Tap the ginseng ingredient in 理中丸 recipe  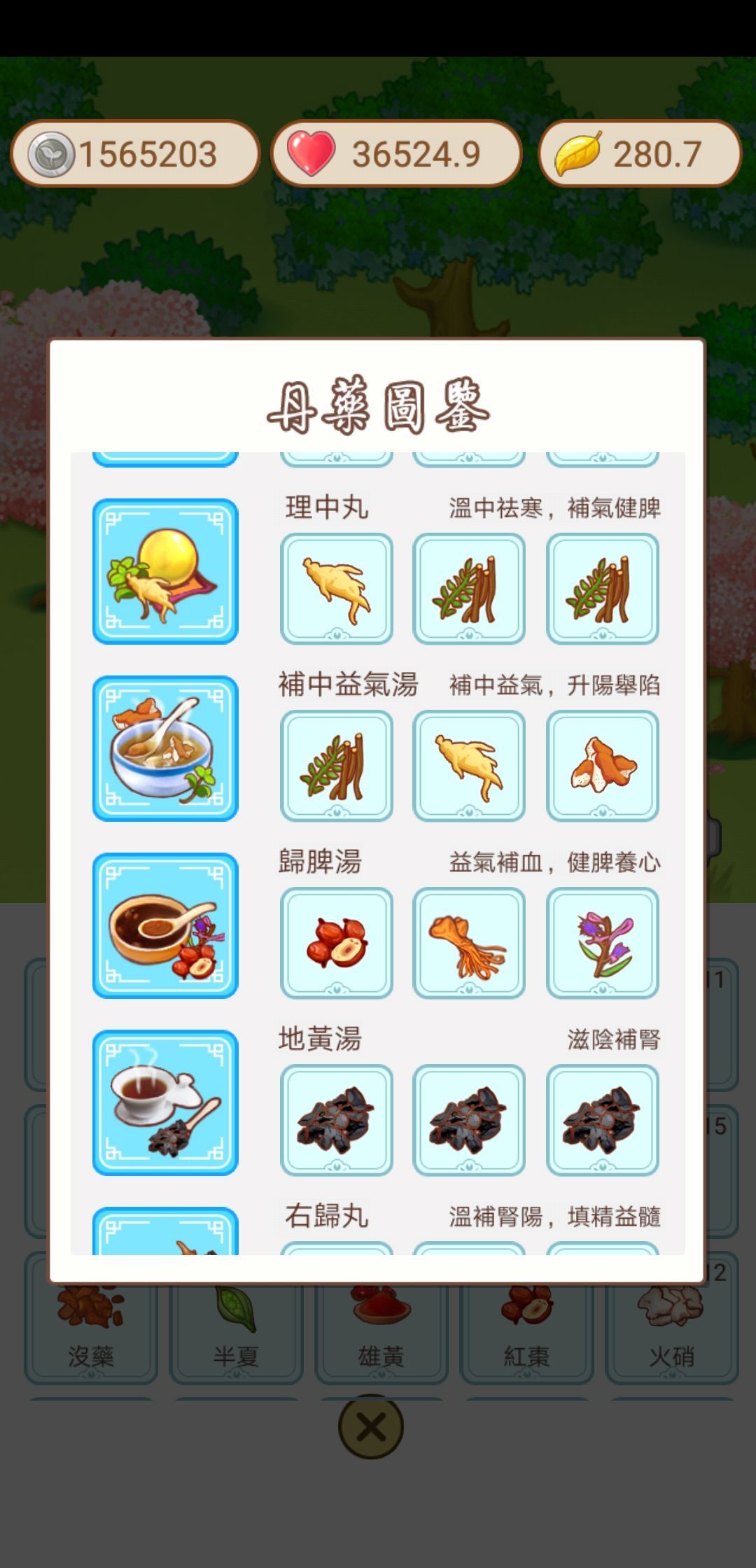336,588
